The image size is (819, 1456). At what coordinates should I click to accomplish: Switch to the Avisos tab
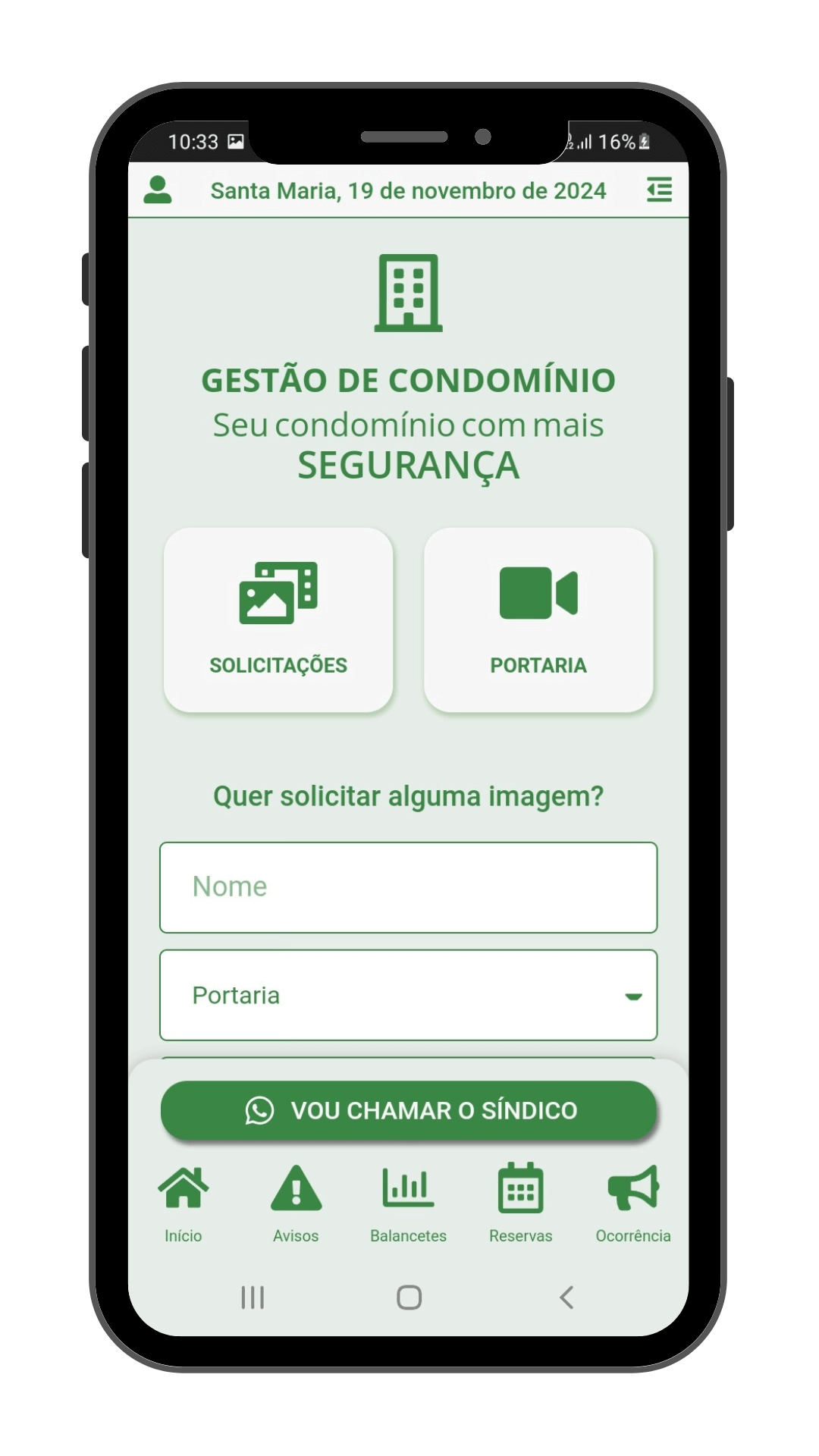pos(296,1203)
